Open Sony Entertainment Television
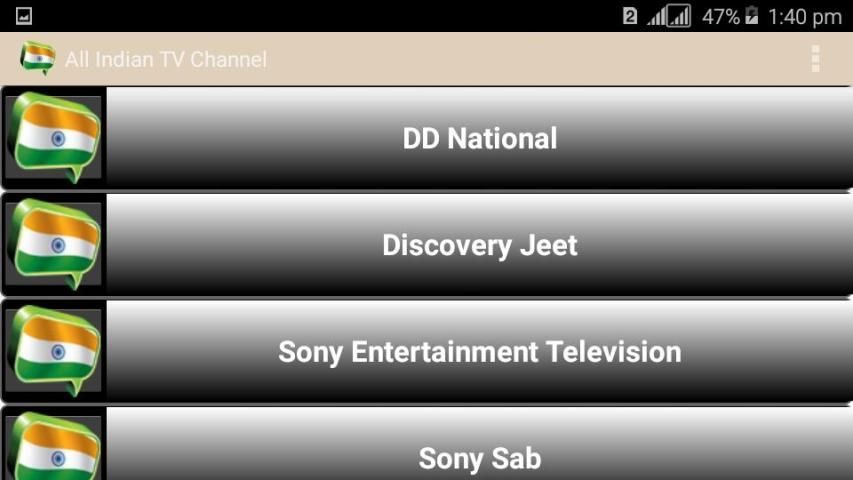This screenshot has height=480, width=853. (479, 352)
